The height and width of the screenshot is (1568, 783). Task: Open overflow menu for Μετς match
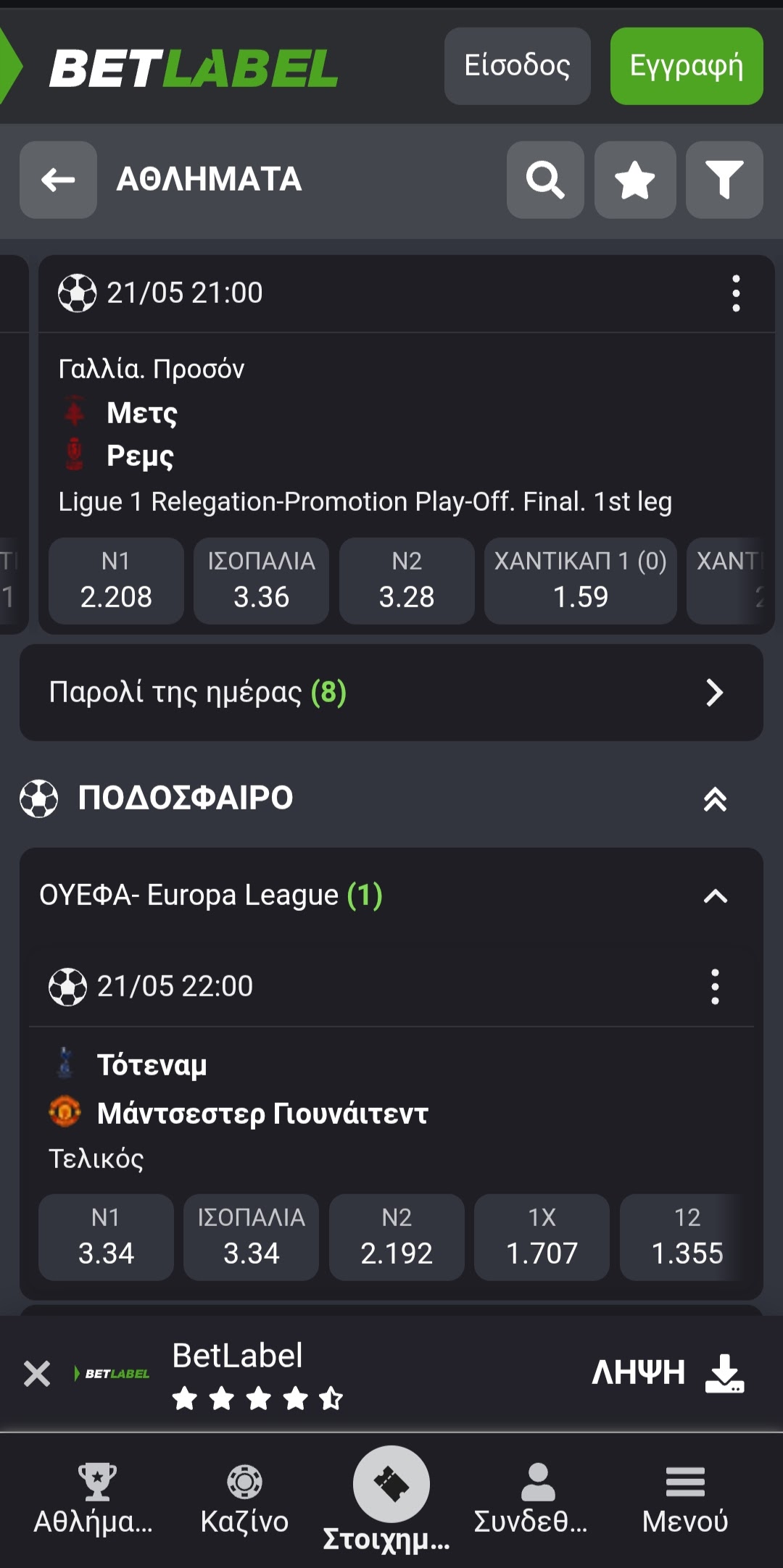pos(736,293)
